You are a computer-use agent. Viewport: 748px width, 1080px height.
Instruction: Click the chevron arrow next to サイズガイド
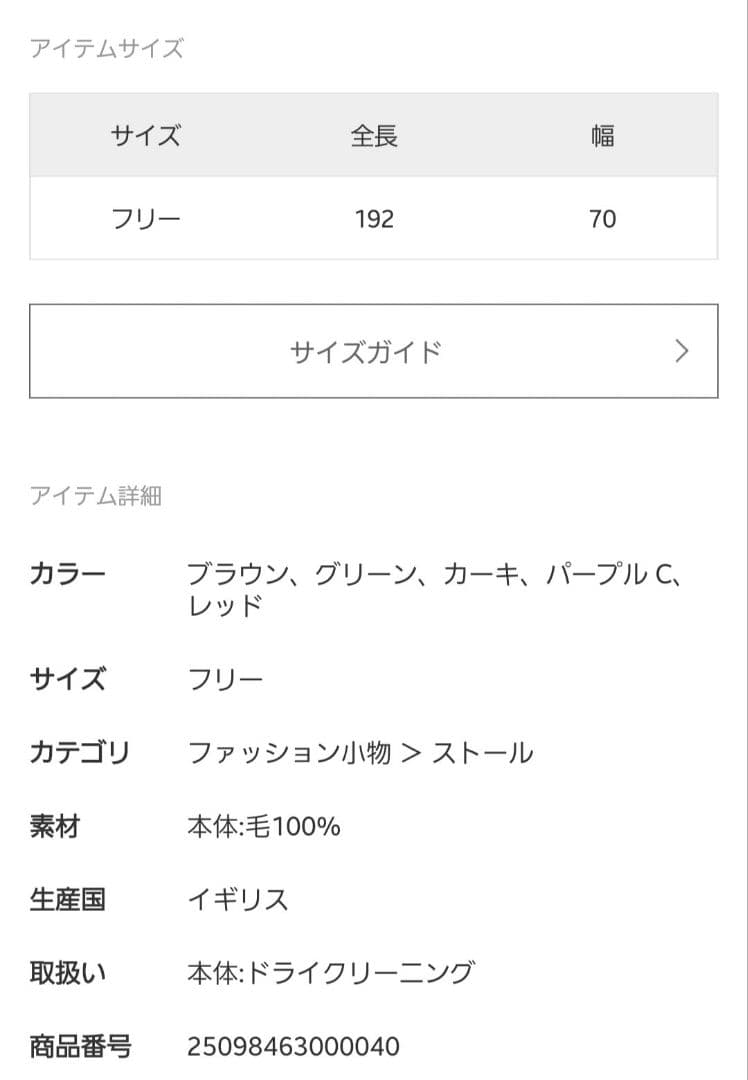[x=681, y=351]
